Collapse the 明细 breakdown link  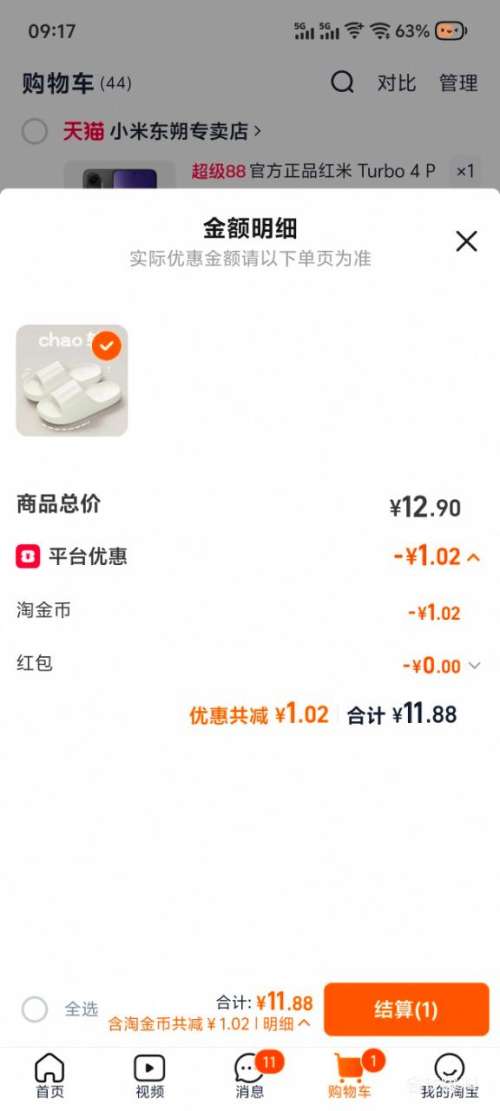tap(287, 1024)
